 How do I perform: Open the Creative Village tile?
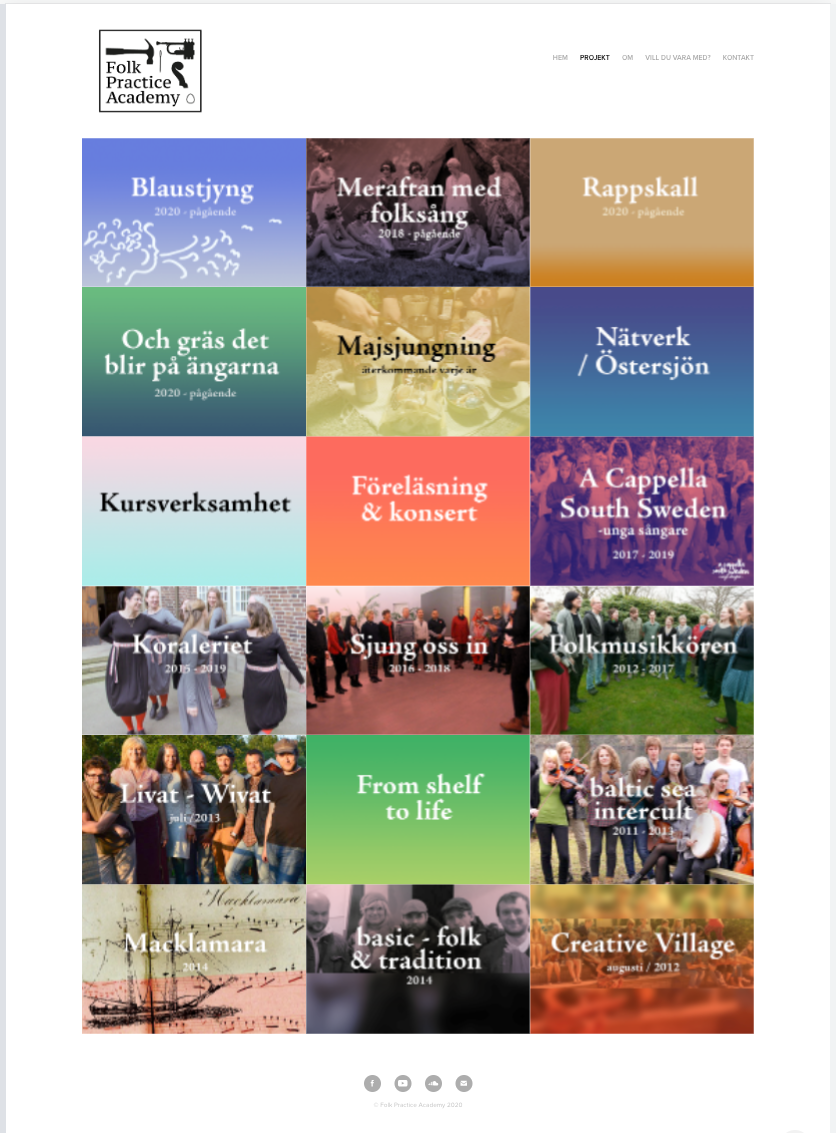pyautogui.click(x=641, y=958)
